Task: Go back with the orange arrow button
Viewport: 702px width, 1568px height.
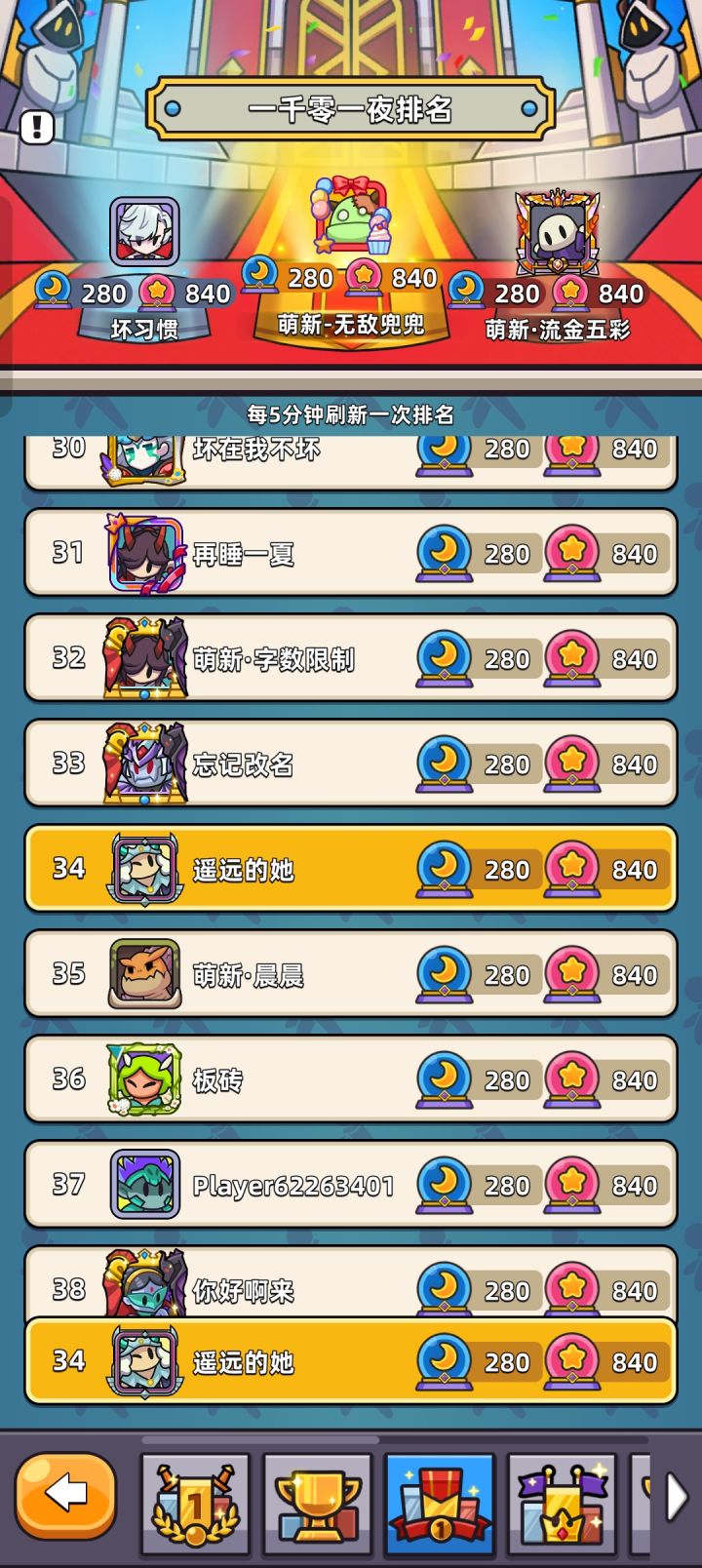Action: coord(65,1494)
